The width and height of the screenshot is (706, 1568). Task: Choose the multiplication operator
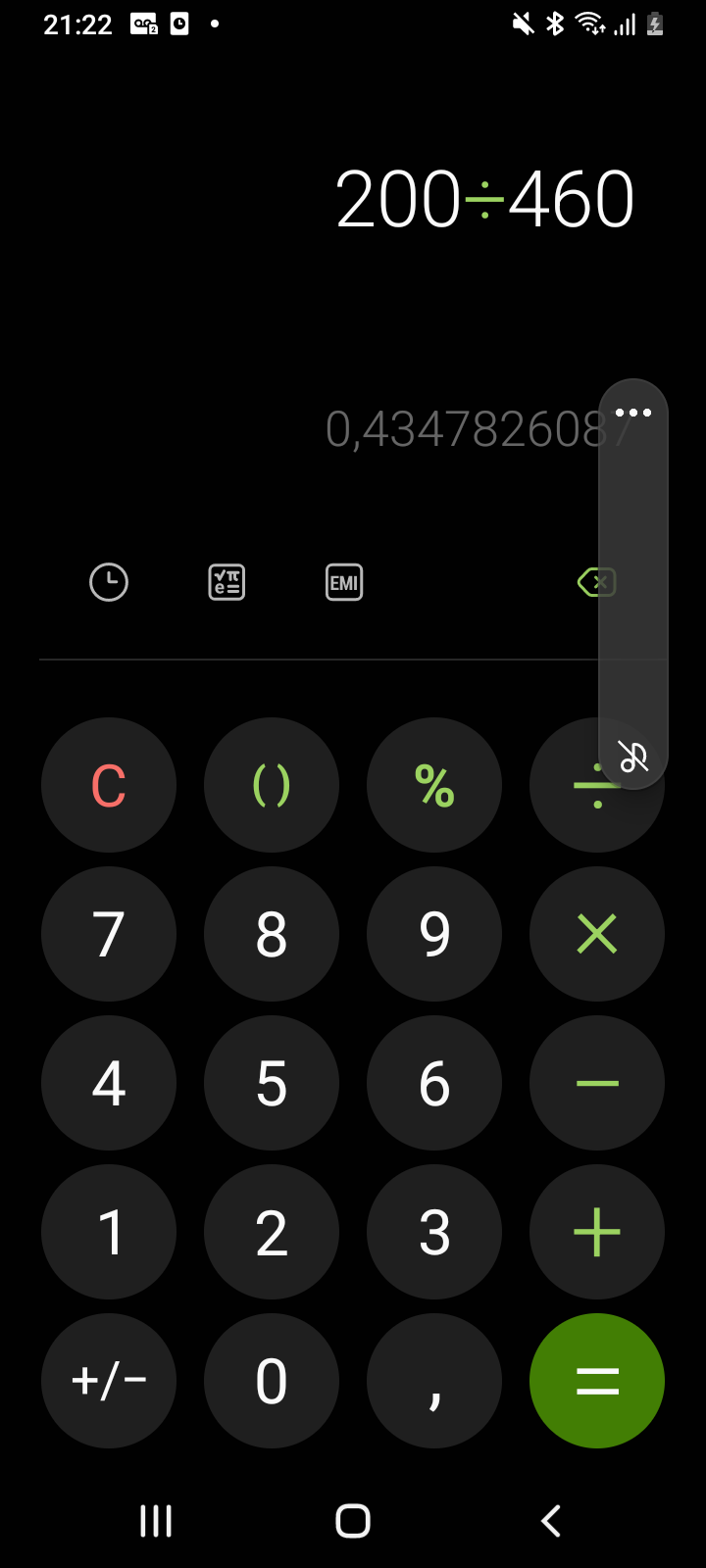(x=597, y=934)
